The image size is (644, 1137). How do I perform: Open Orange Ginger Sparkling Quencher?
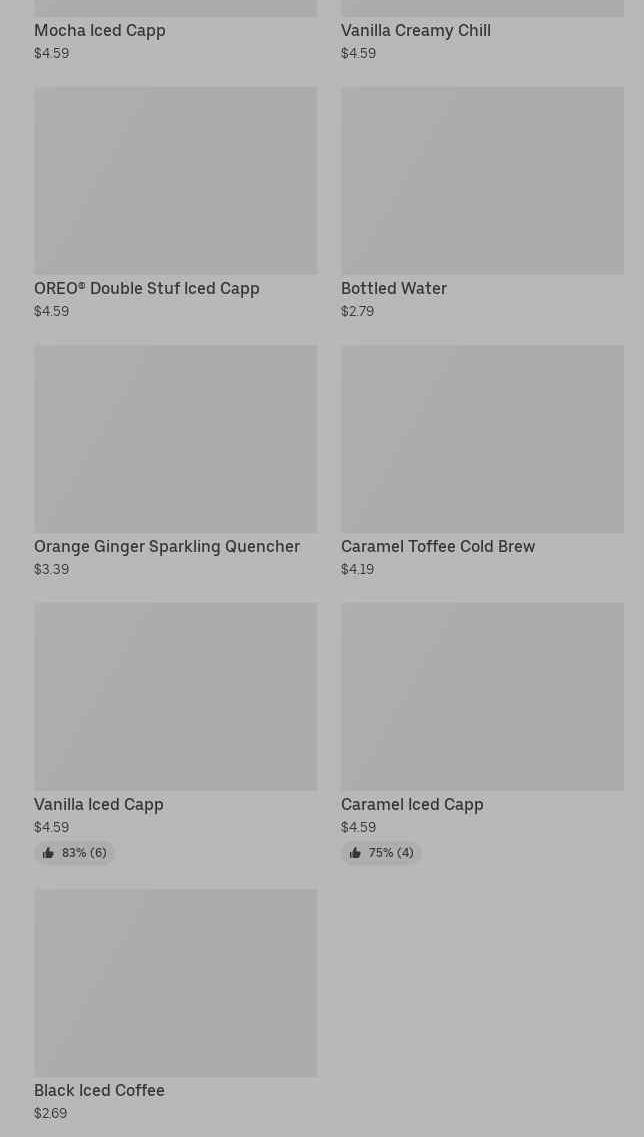[x=176, y=462]
